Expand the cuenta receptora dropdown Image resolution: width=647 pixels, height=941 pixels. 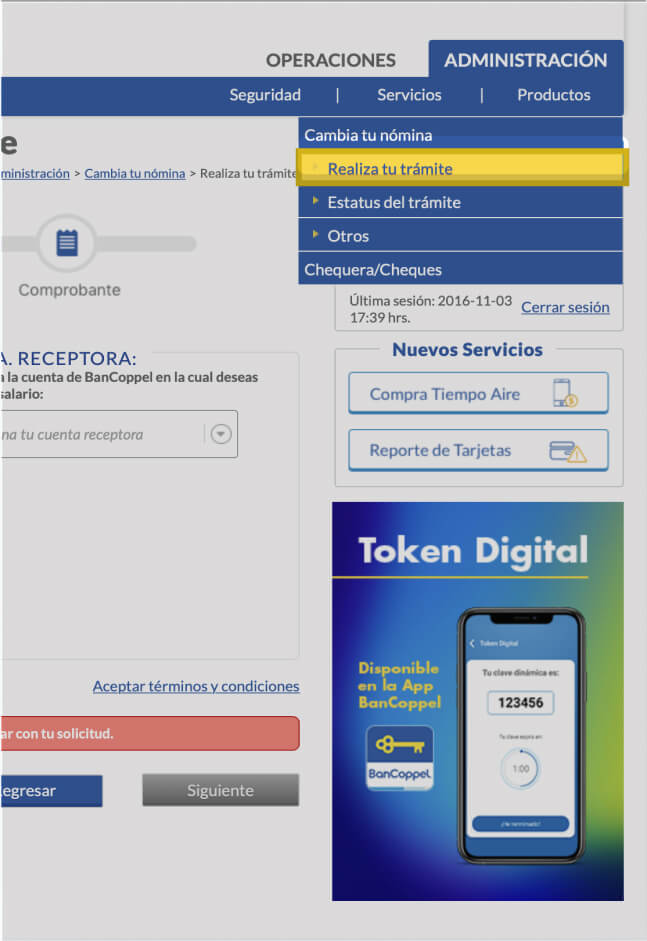[221, 434]
